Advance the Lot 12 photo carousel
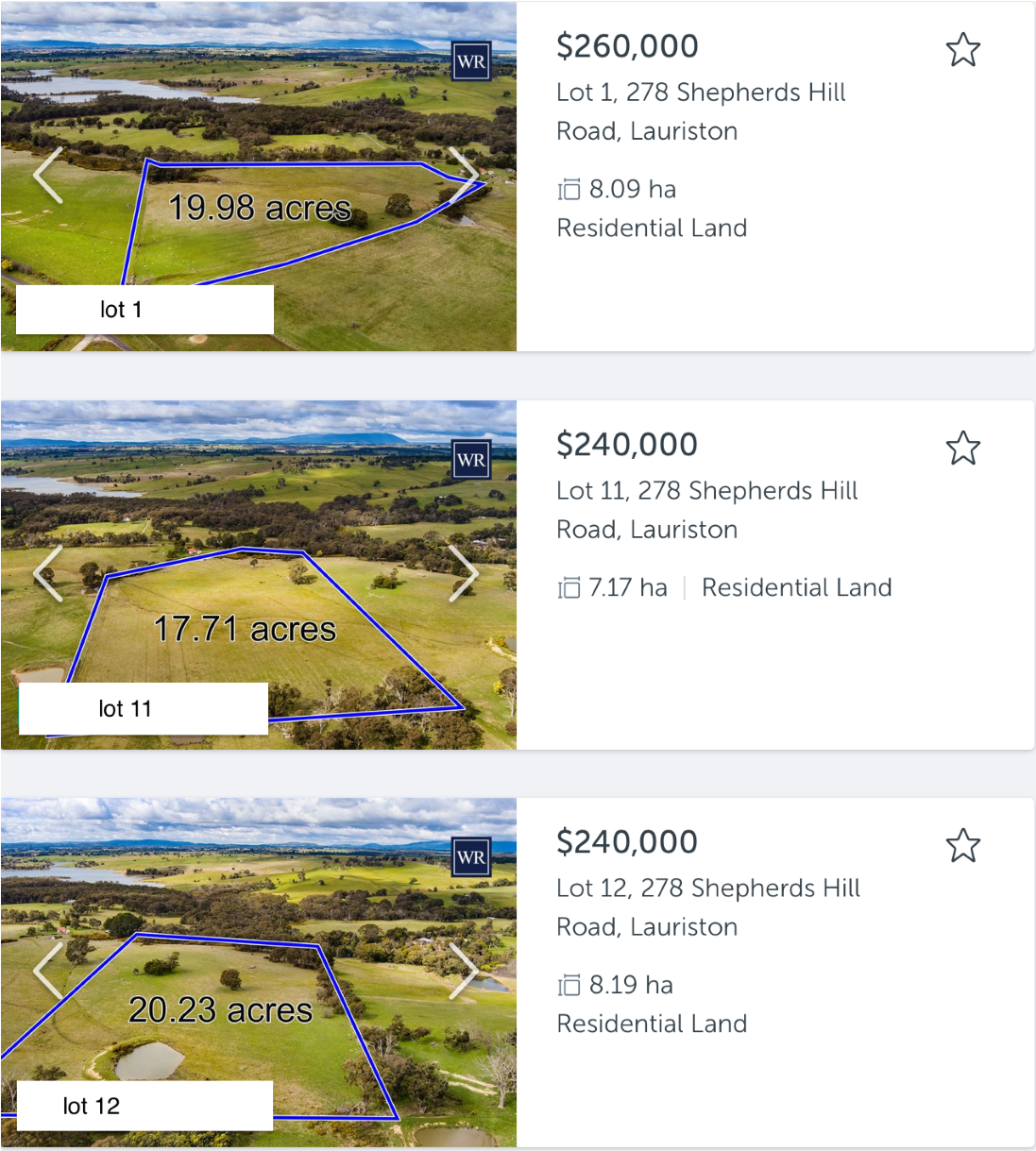Viewport: 1036px width, 1151px height. pyautogui.click(x=466, y=971)
